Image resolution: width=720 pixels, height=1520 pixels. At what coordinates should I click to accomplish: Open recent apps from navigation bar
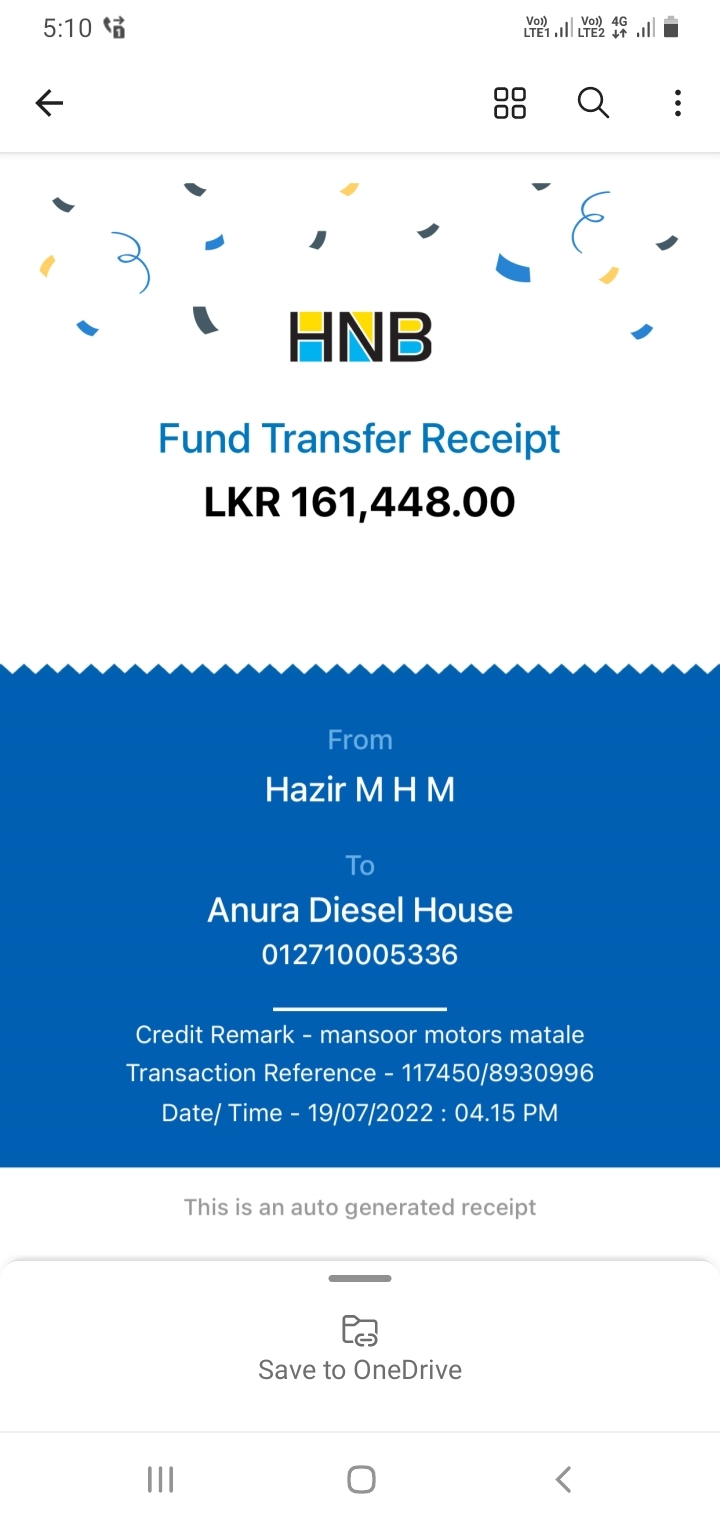160,1479
